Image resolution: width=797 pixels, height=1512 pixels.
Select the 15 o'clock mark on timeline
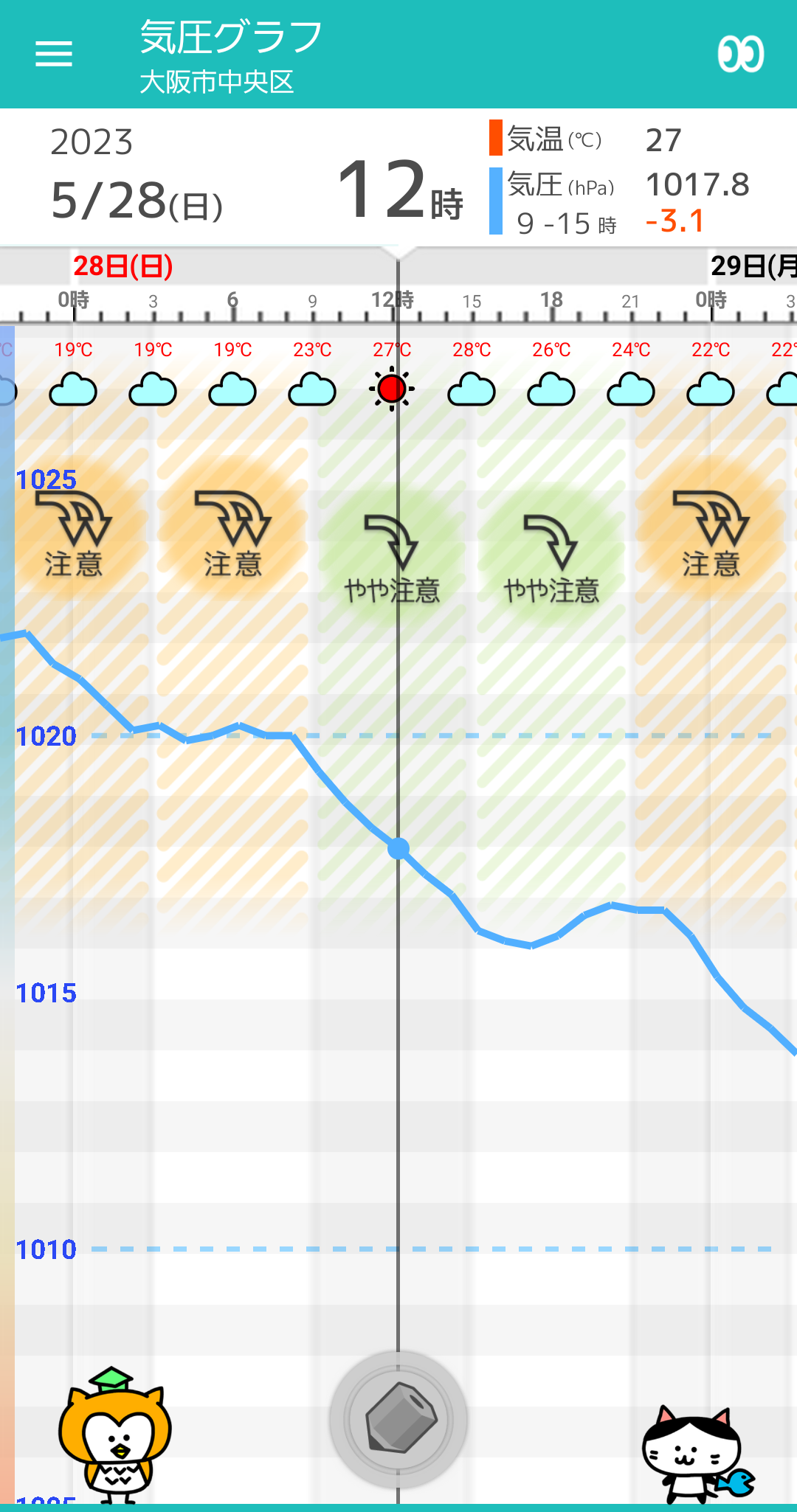pos(472,302)
